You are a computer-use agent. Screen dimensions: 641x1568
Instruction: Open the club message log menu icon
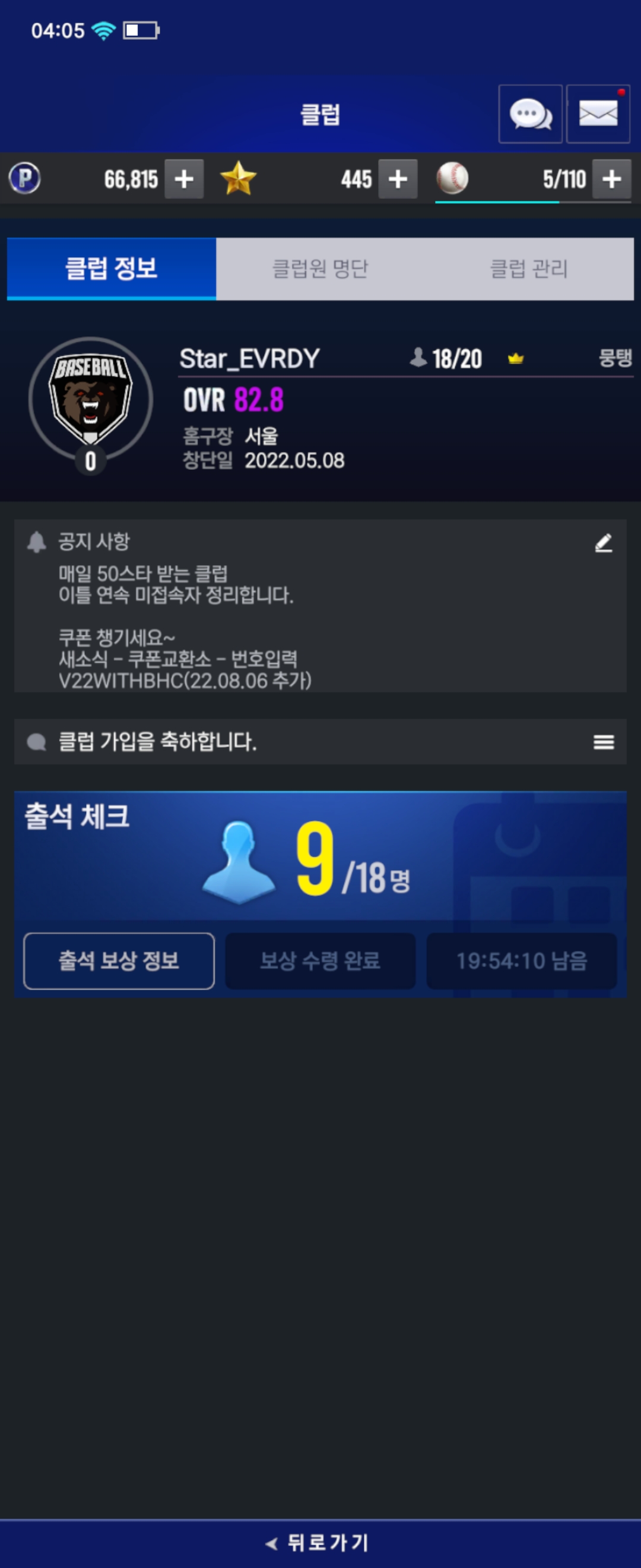603,741
